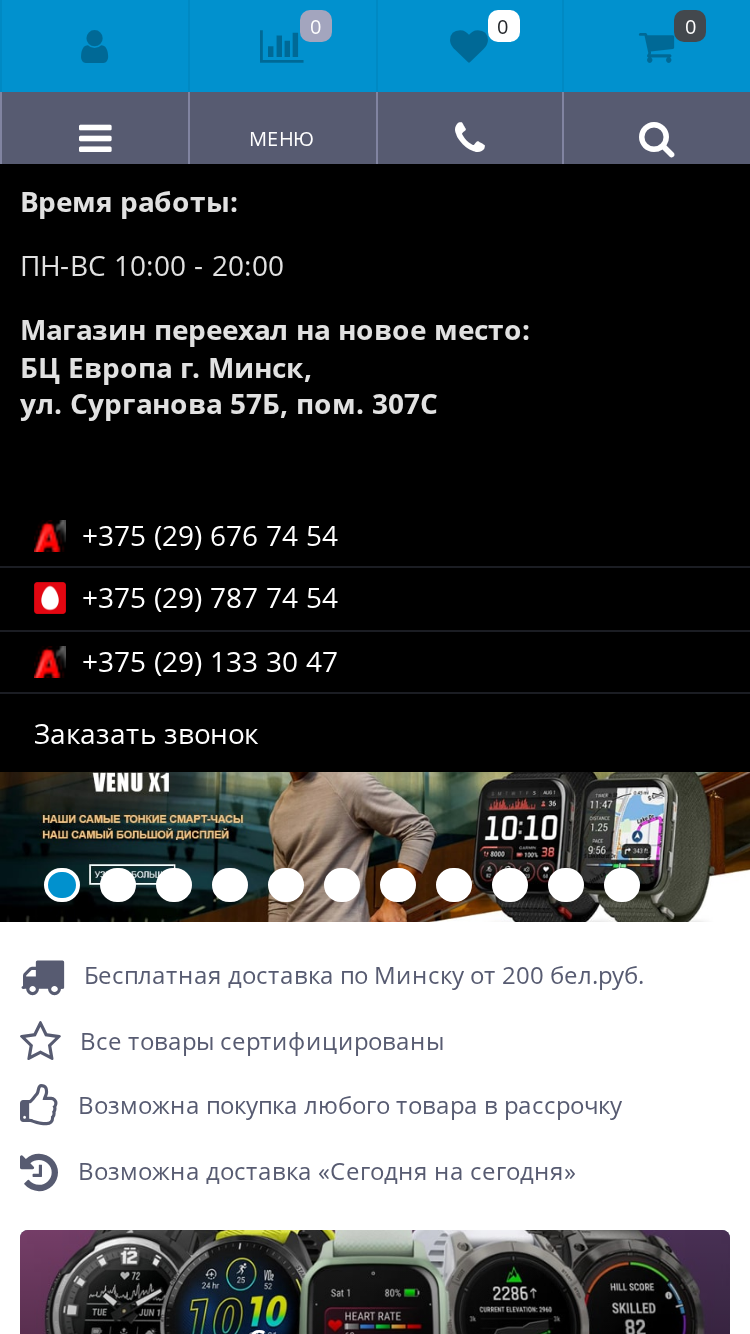Close the phone contacts panel via handset icon
750x1334 pixels.
click(x=470, y=138)
